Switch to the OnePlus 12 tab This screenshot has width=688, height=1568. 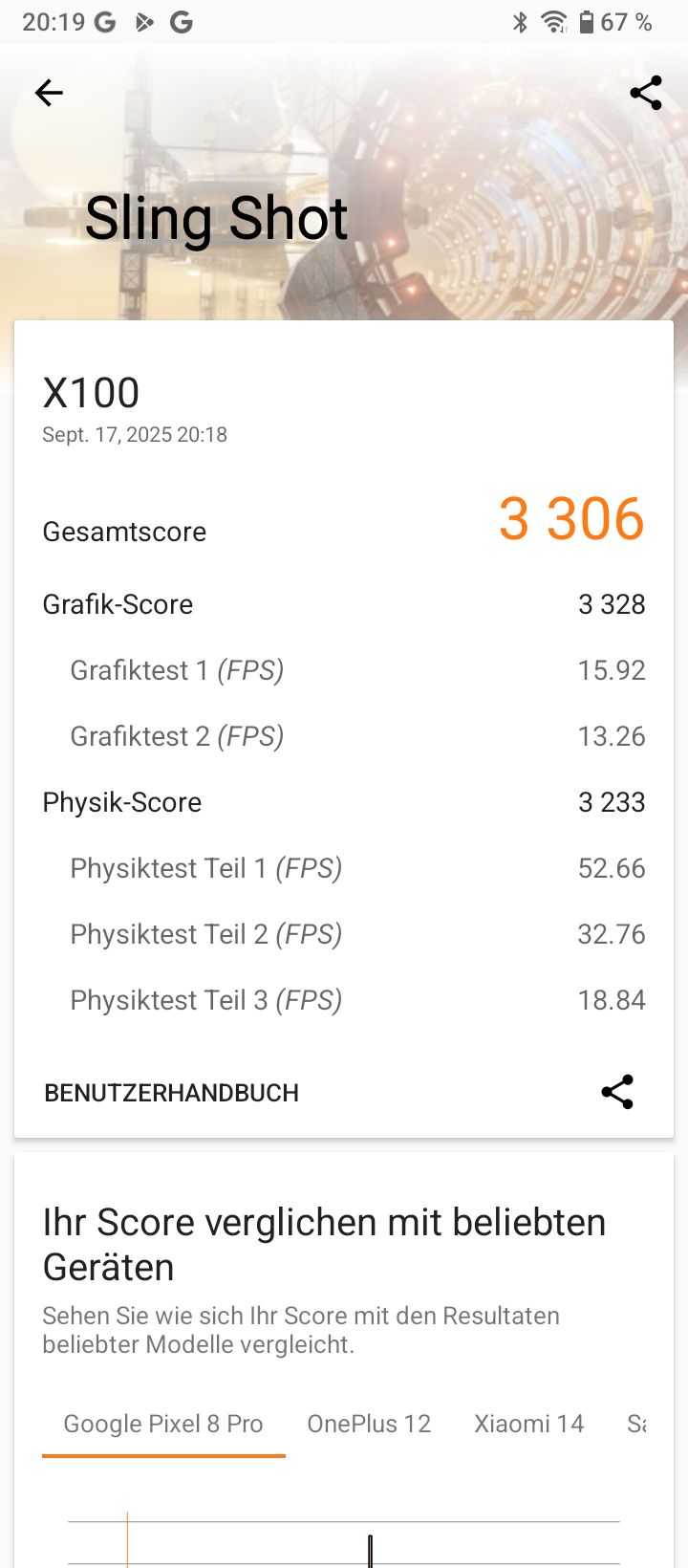click(x=369, y=1424)
